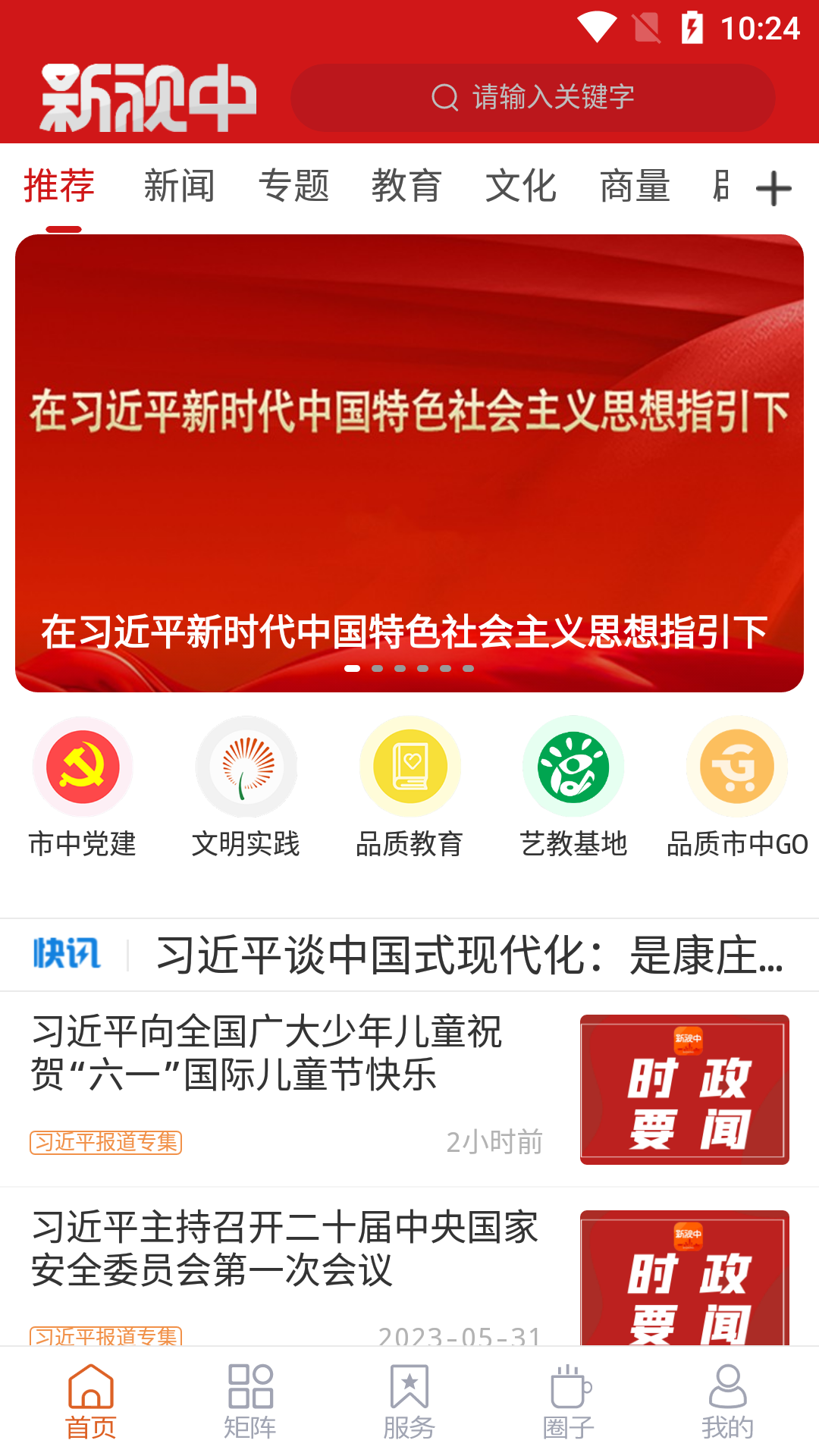Image resolution: width=819 pixels, height=1456 pixels.
Task: Open the 国家安全委员会 meeting article
Action: pos(409,1266)
